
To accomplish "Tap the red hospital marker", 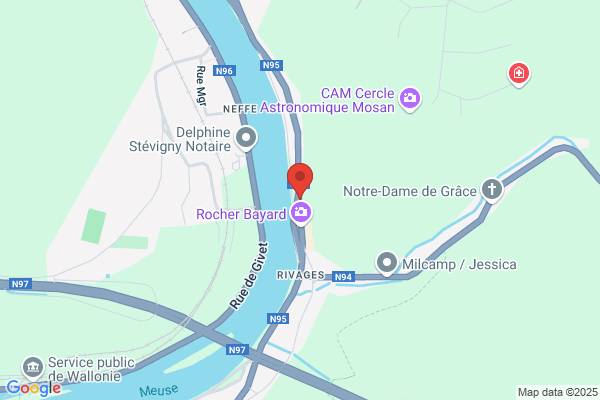I will pyautogui.click(x=519, y=73).
